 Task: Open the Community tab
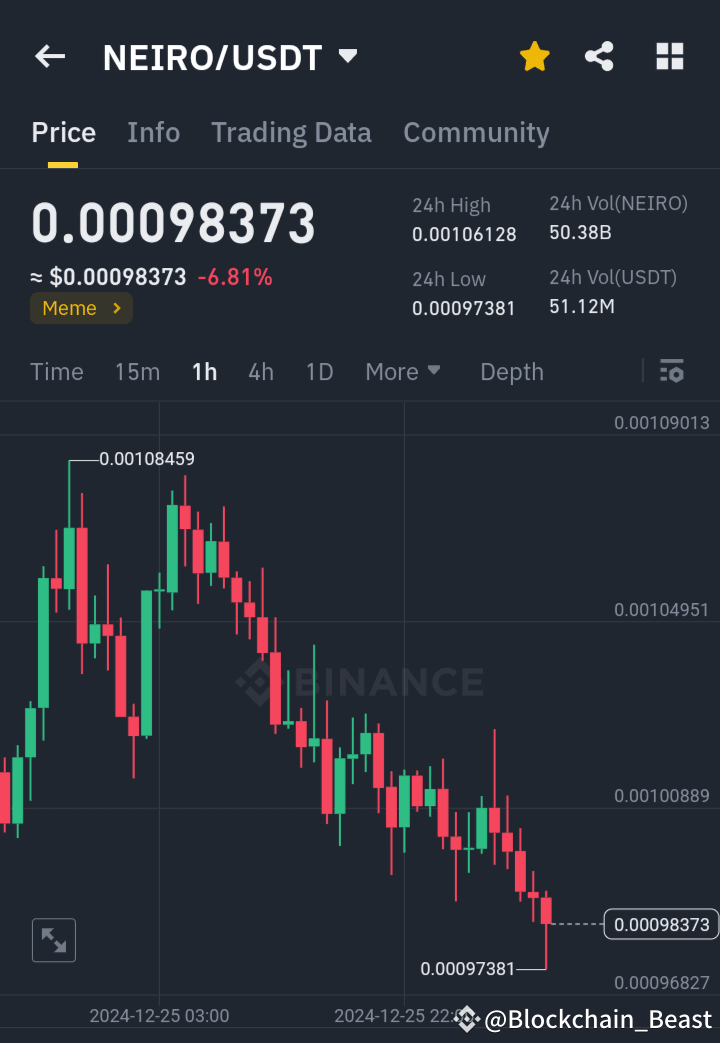click(476, 132)
